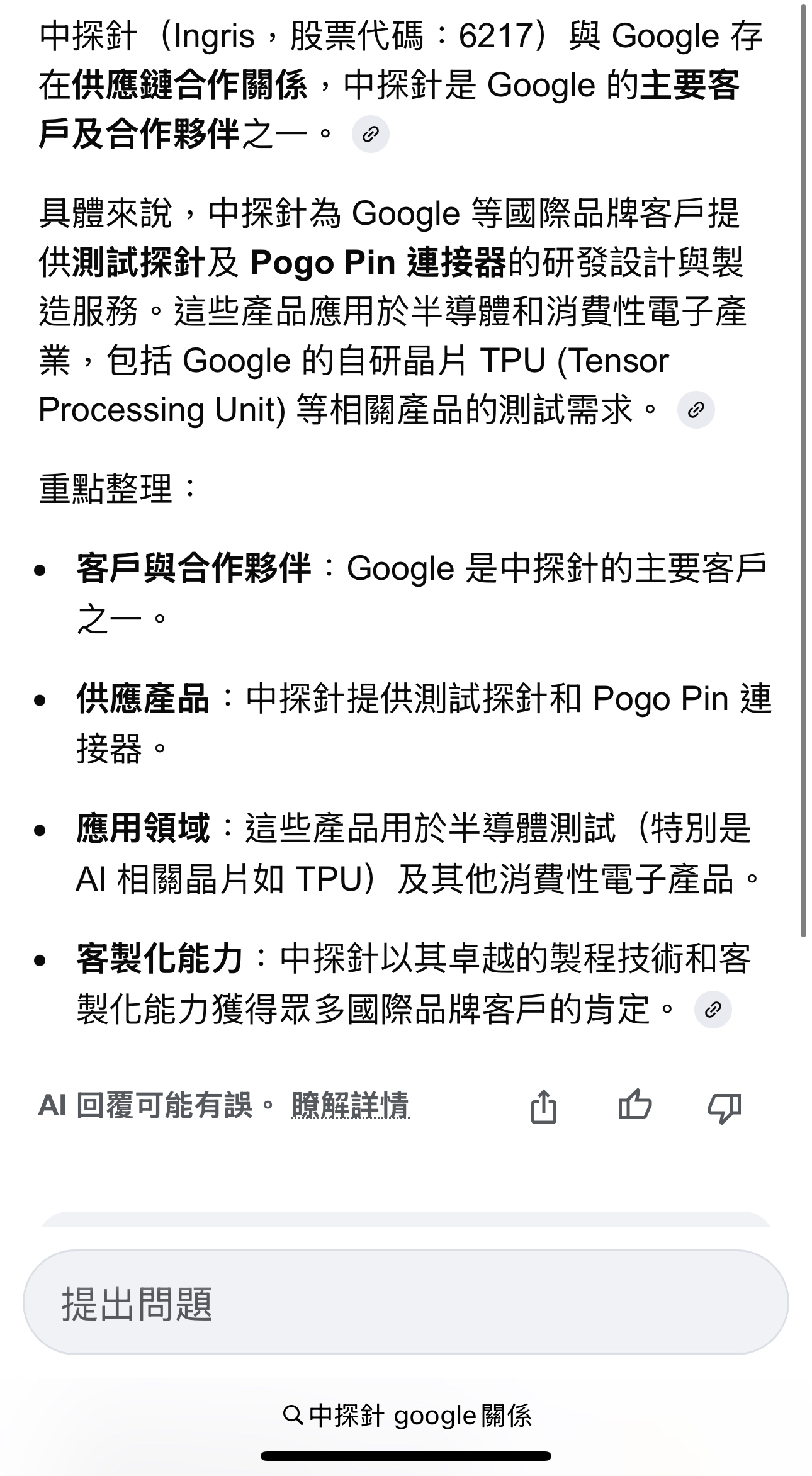Open source link after the TPU testing paragraph
This screenshot has width=812, height=1476.
pyautogui.click(x=696, y=410)
